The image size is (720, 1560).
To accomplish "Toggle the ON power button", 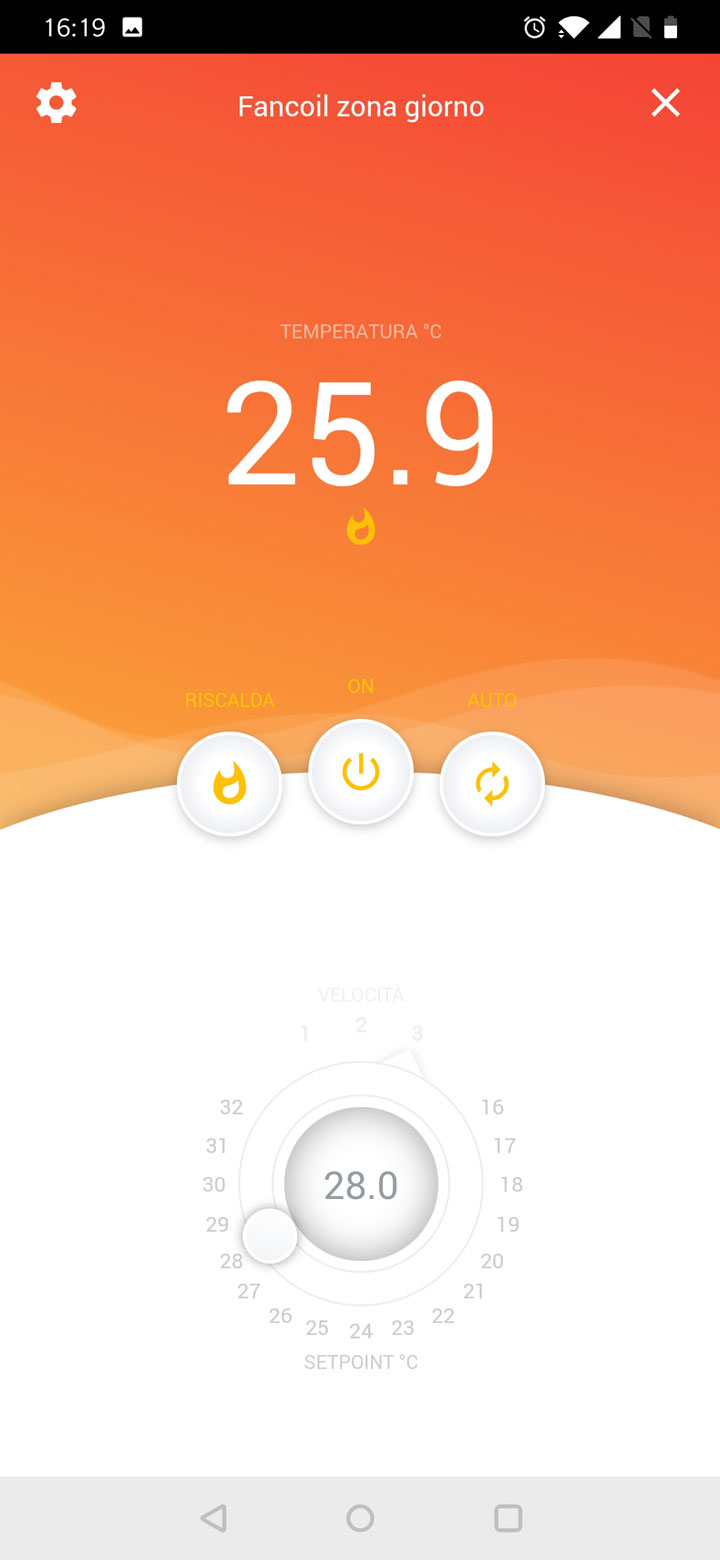I will [x=361, y=772].
